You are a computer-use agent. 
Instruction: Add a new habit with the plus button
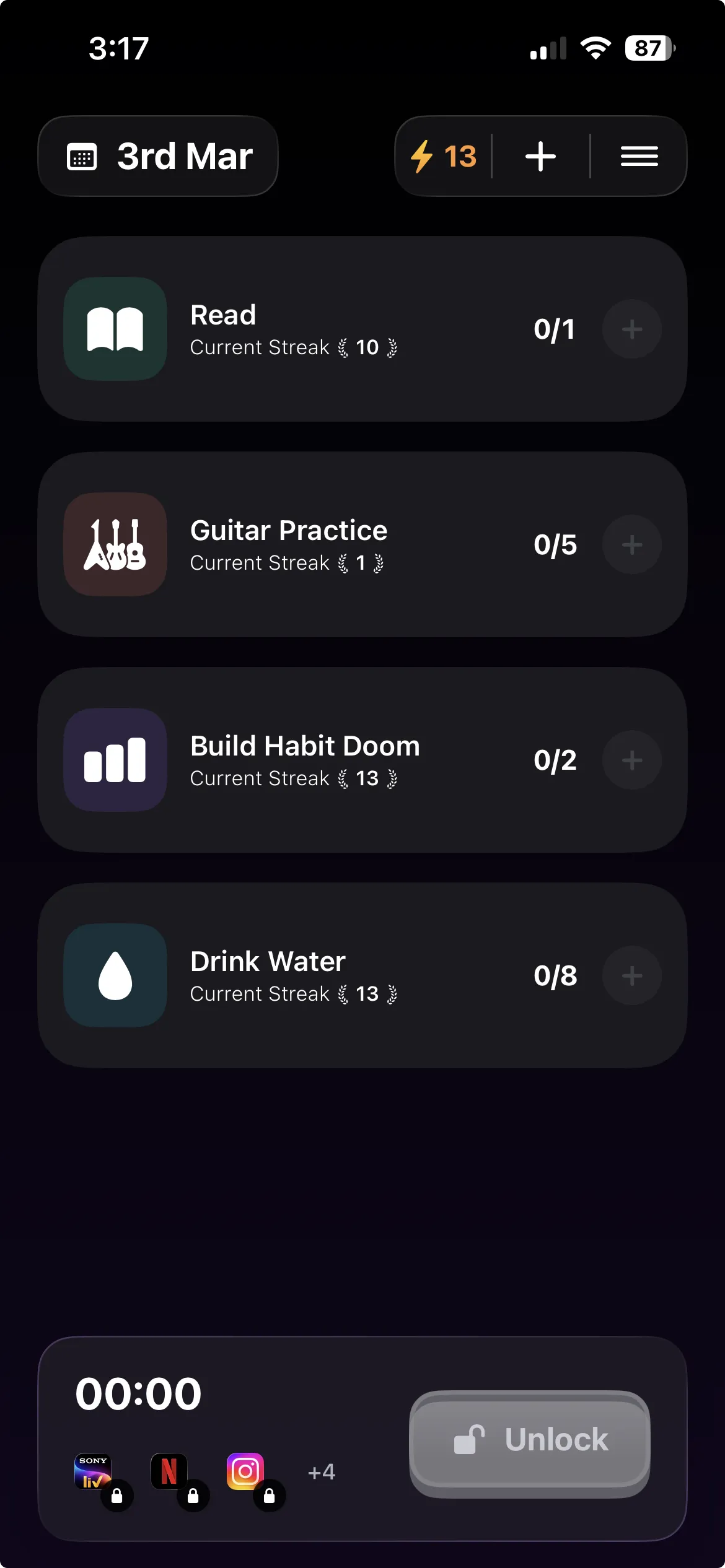(x=540, y=157)
